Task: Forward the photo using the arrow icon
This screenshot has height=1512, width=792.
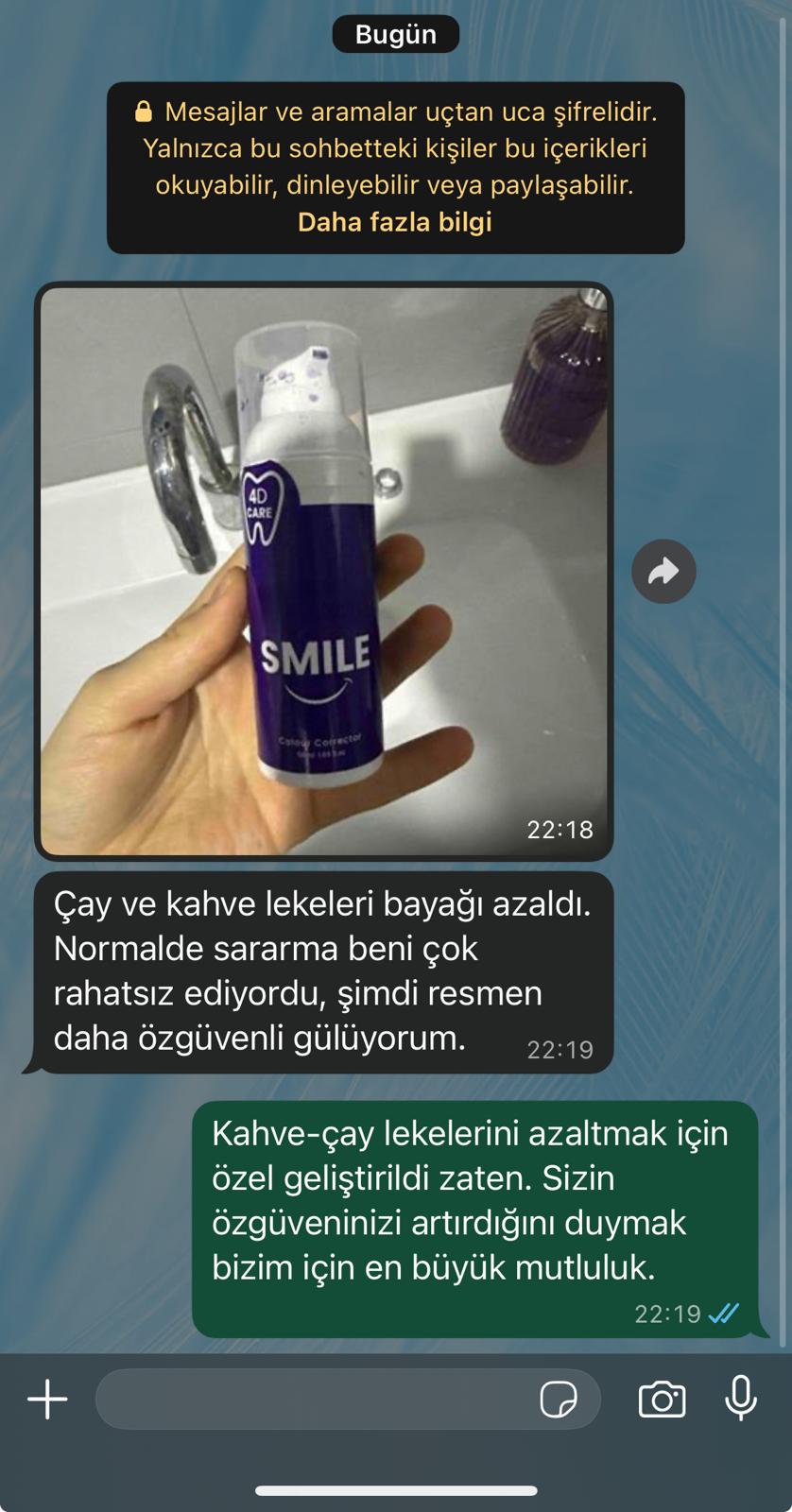Action: click(x=663, y=571)
